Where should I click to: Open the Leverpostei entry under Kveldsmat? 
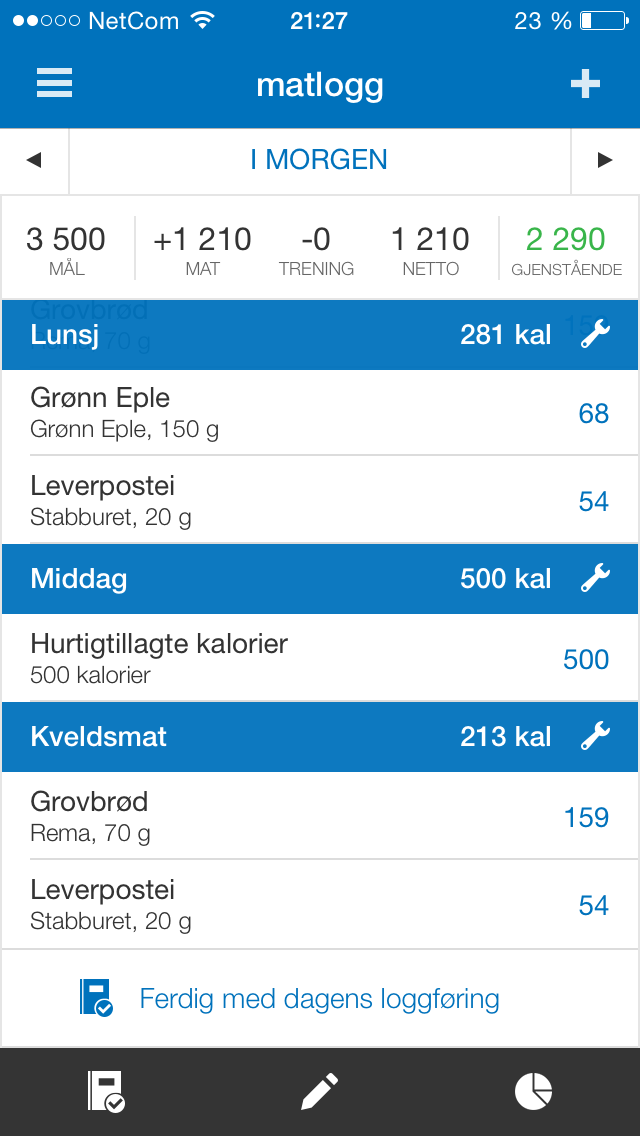(x=320, y=904)
